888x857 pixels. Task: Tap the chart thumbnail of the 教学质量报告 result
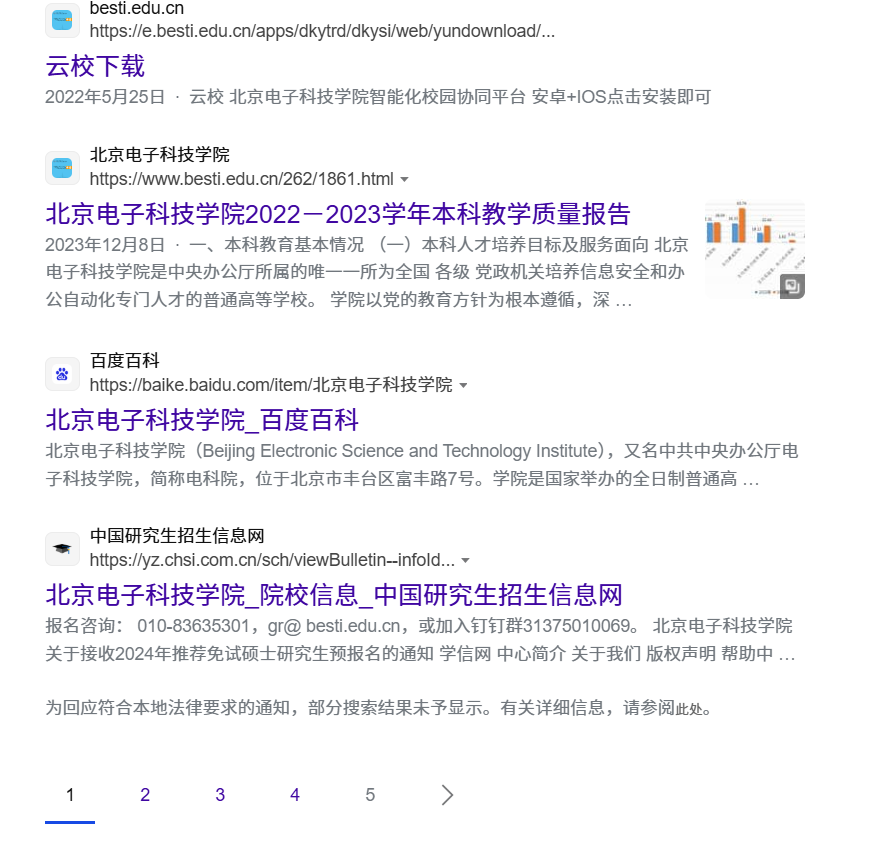(755, 250)
